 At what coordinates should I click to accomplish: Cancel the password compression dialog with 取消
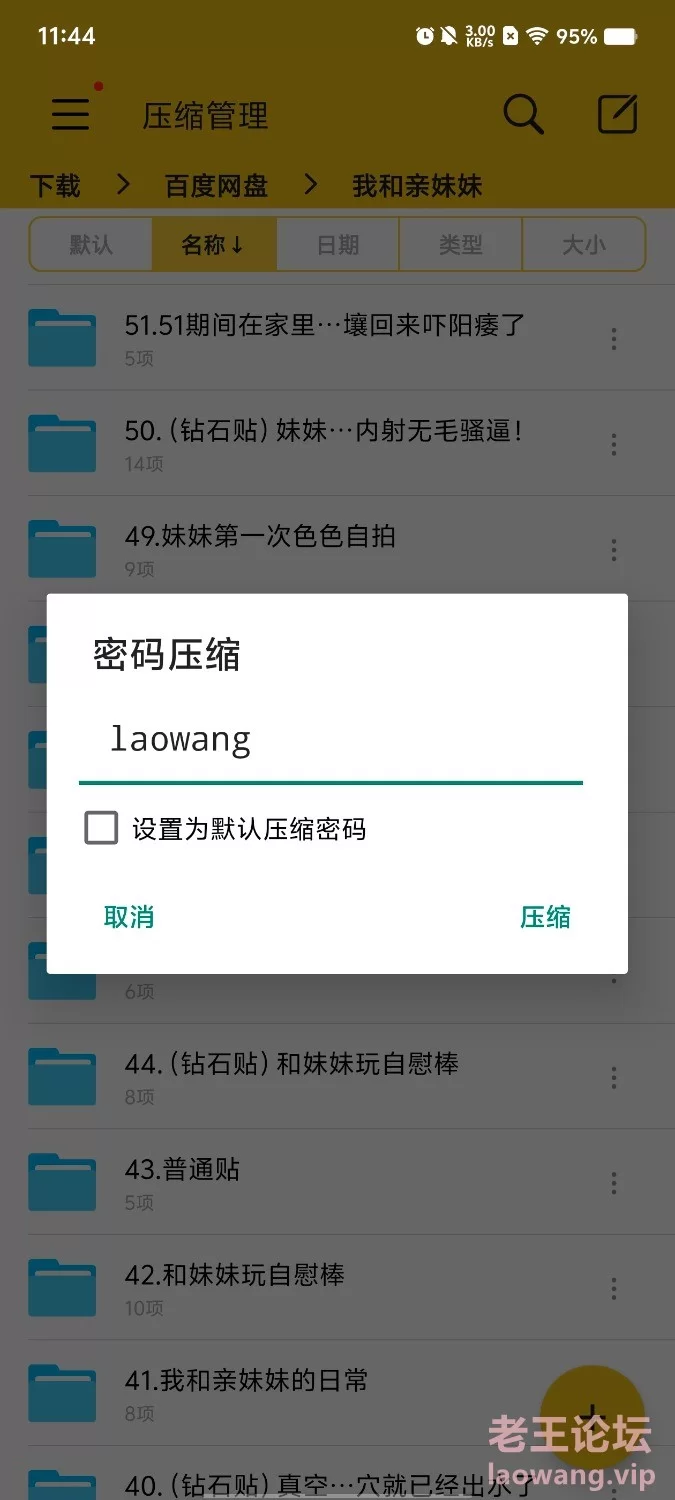pyautogui.click(x=129, y=917)
